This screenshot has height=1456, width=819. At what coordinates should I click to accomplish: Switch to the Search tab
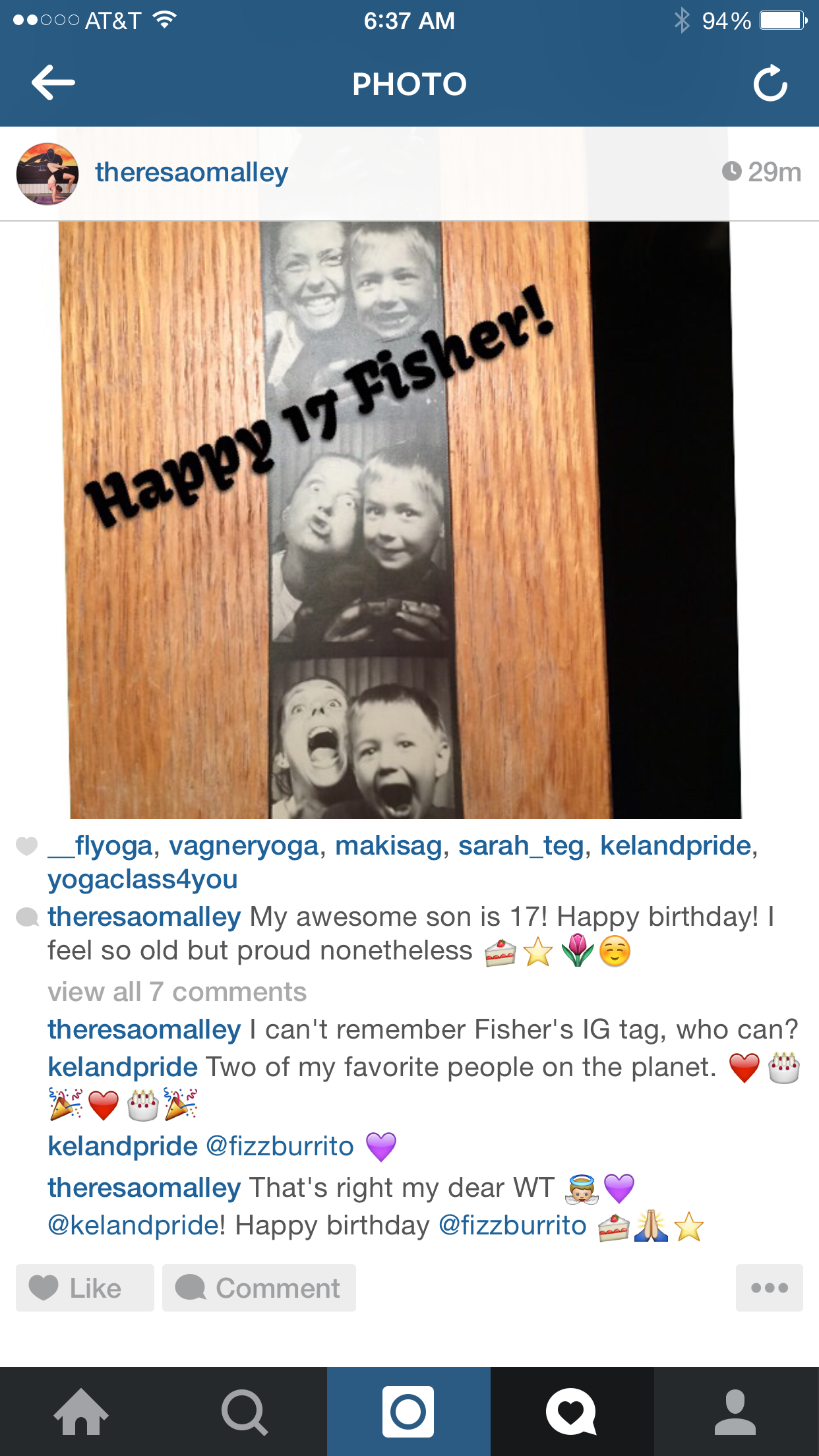point(245,1412)
